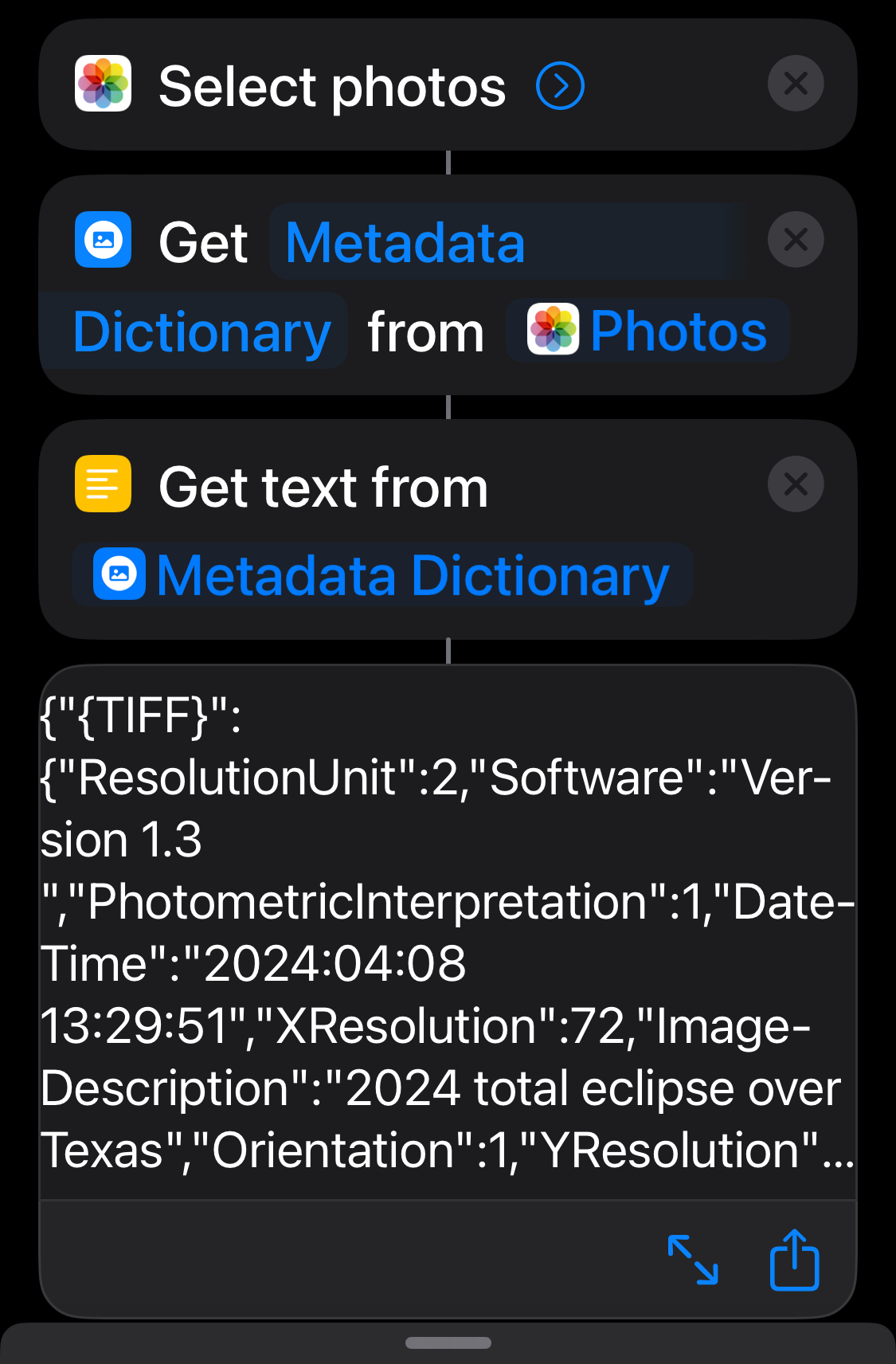Tap the Metadata Dictionary variable in Get text
896x1364 pixels.
[x=382, y=575]
